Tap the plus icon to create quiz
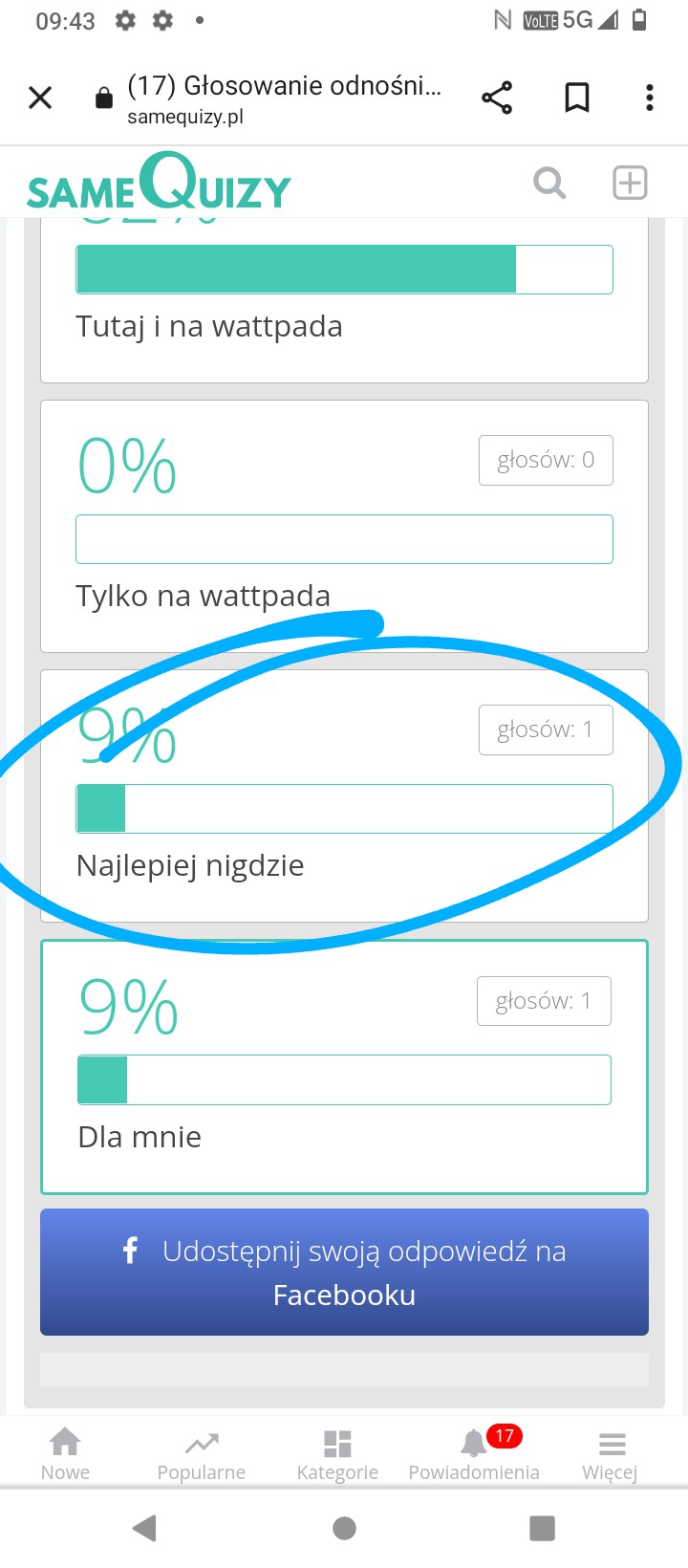 [x=630, y=183]
